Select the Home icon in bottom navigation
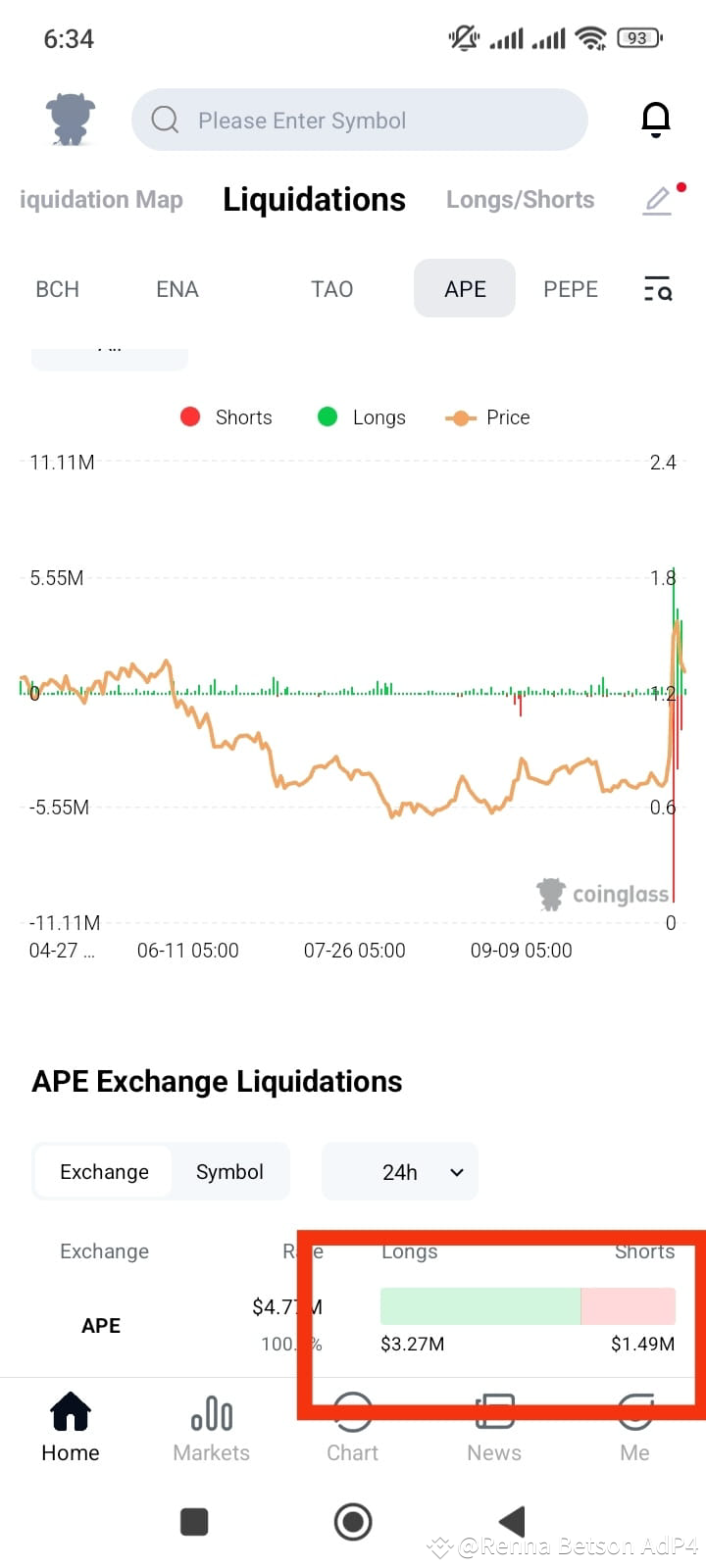706x1568 pixels. 70,1429
